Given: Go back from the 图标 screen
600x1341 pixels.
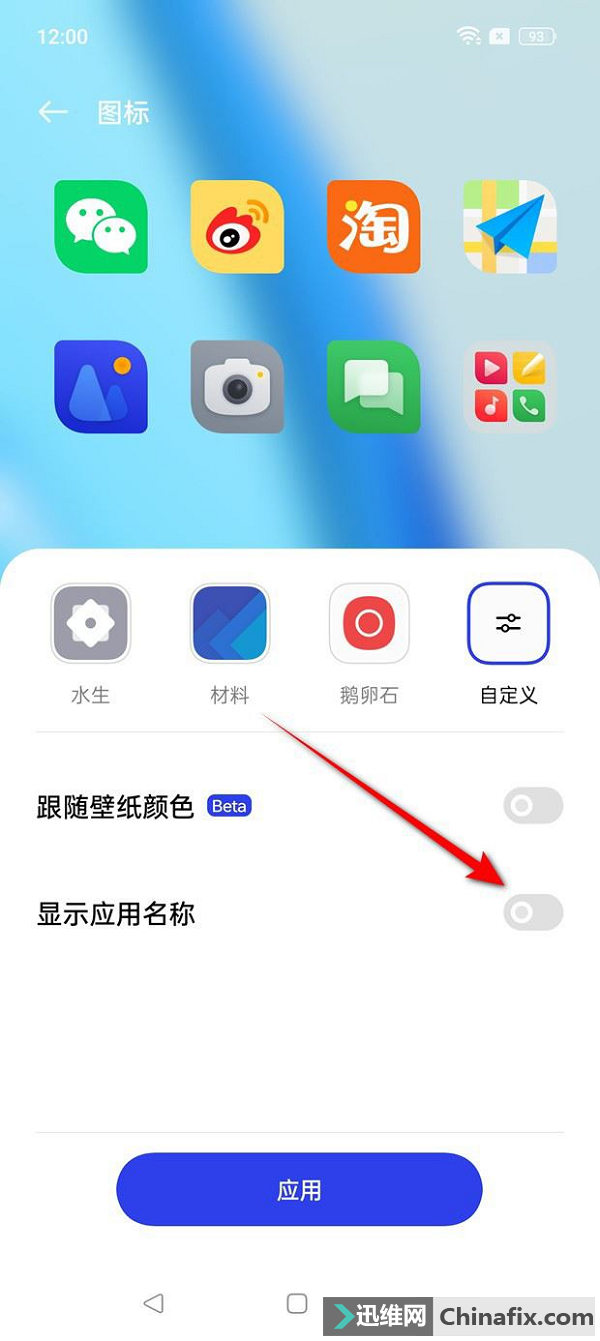Looking at the screenshot, I should pos(53,112).
